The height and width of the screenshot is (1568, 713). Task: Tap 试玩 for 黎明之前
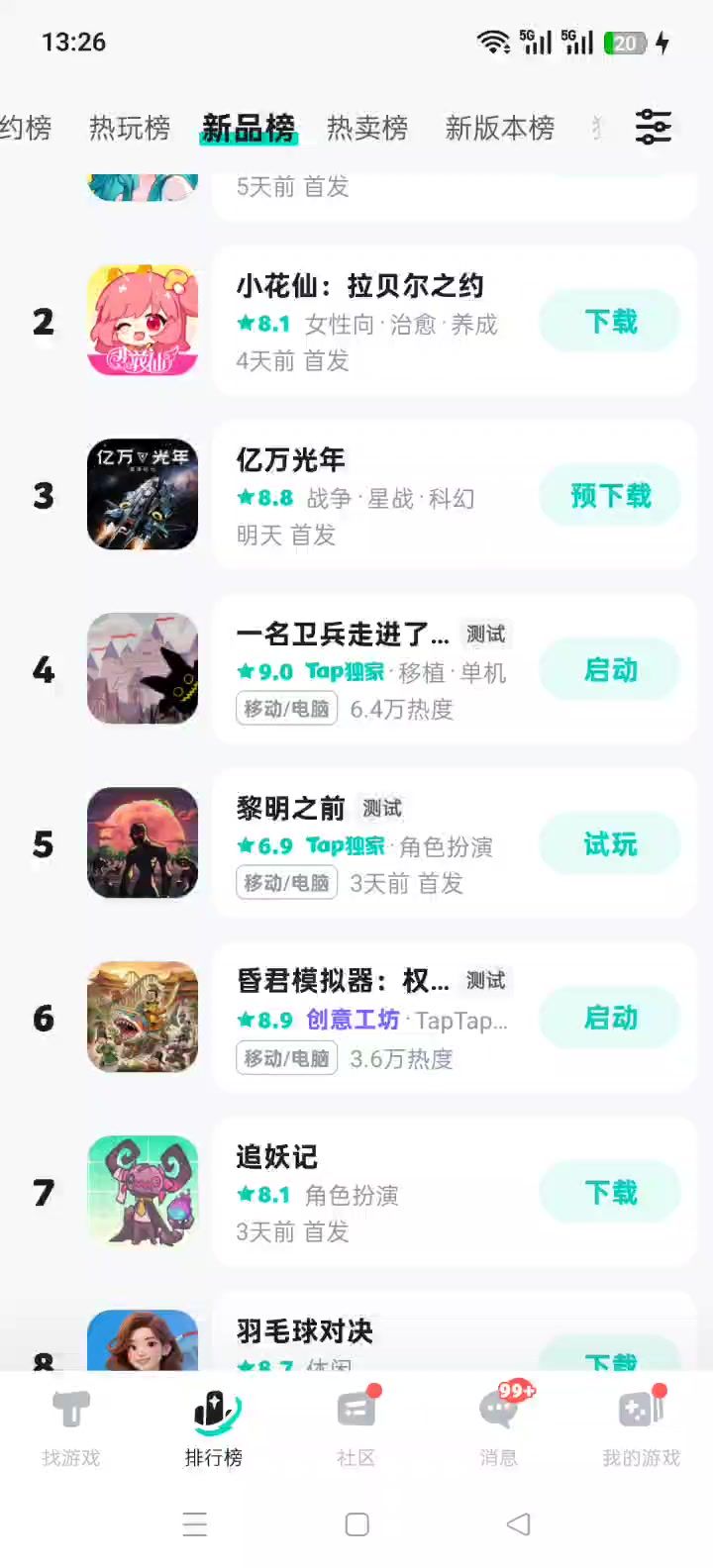pos(610,844)
